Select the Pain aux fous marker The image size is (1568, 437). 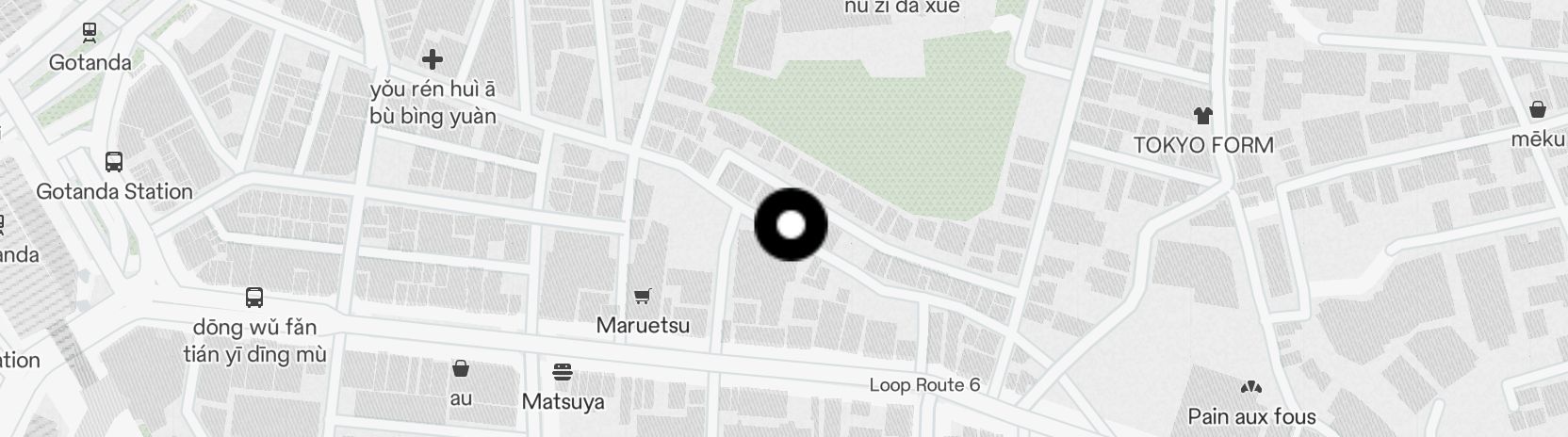1250,387
